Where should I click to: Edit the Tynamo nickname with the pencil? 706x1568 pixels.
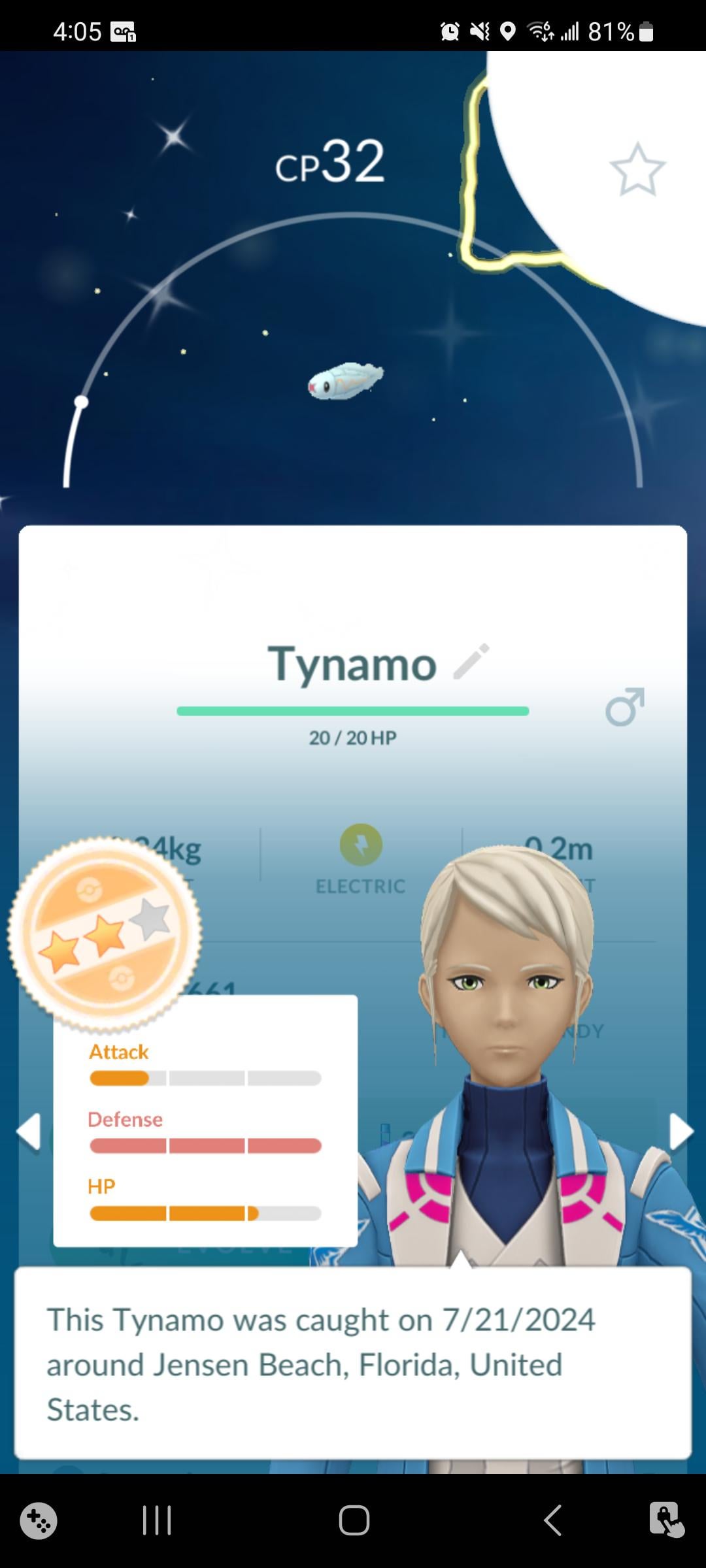click(471, 661)
